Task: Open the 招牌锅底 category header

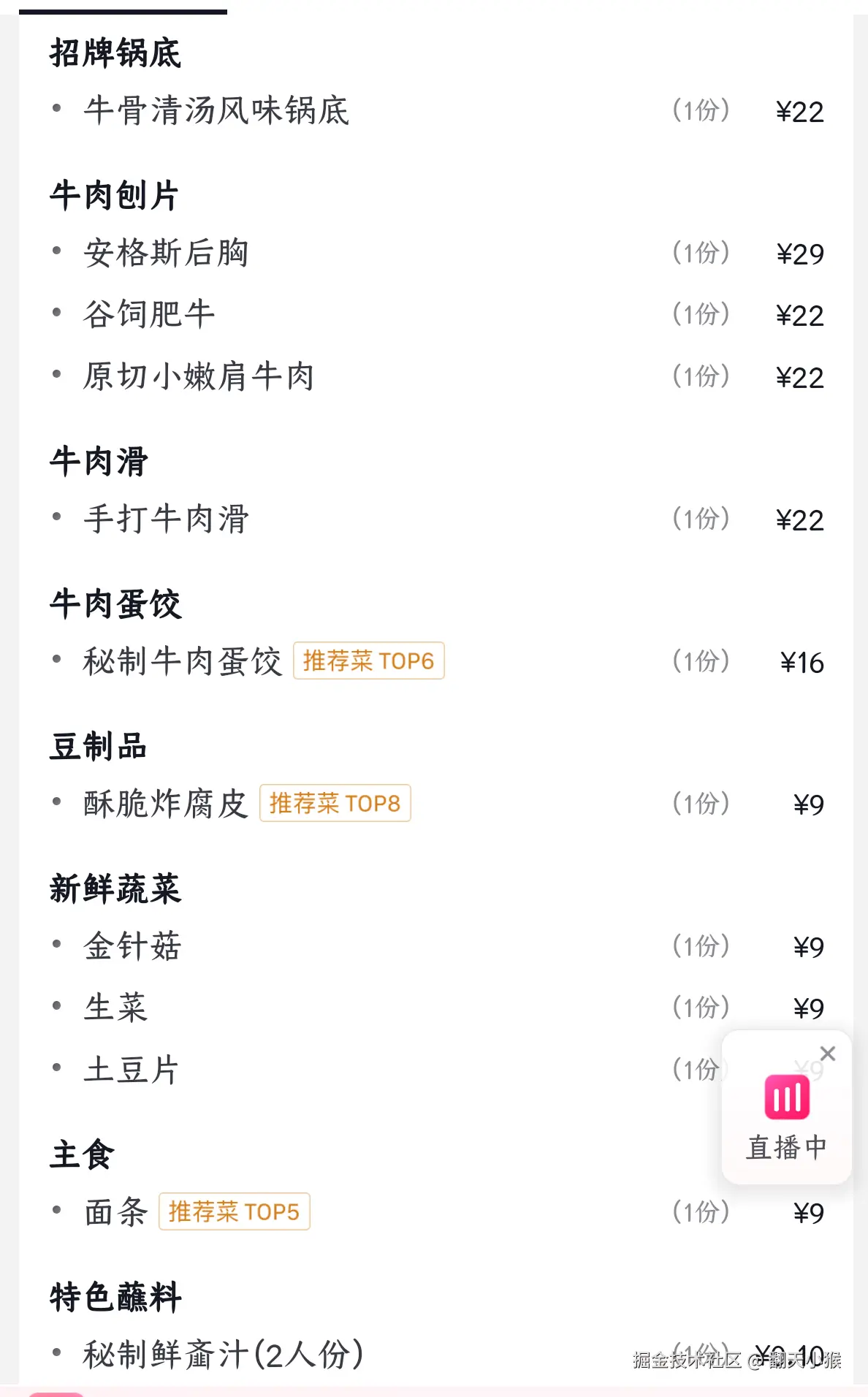Action: coord(116,54)
